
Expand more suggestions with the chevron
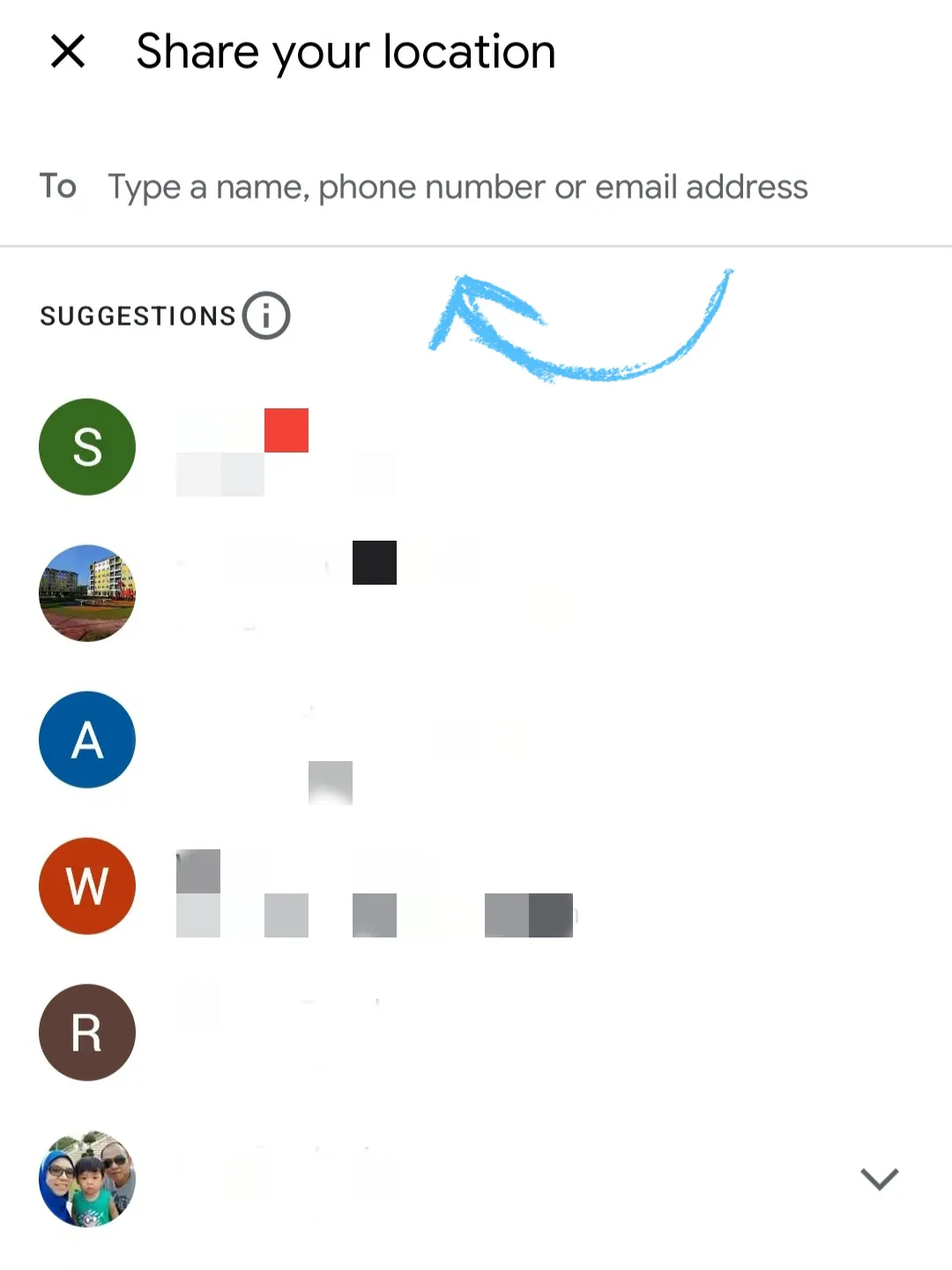pos(879,1178)
